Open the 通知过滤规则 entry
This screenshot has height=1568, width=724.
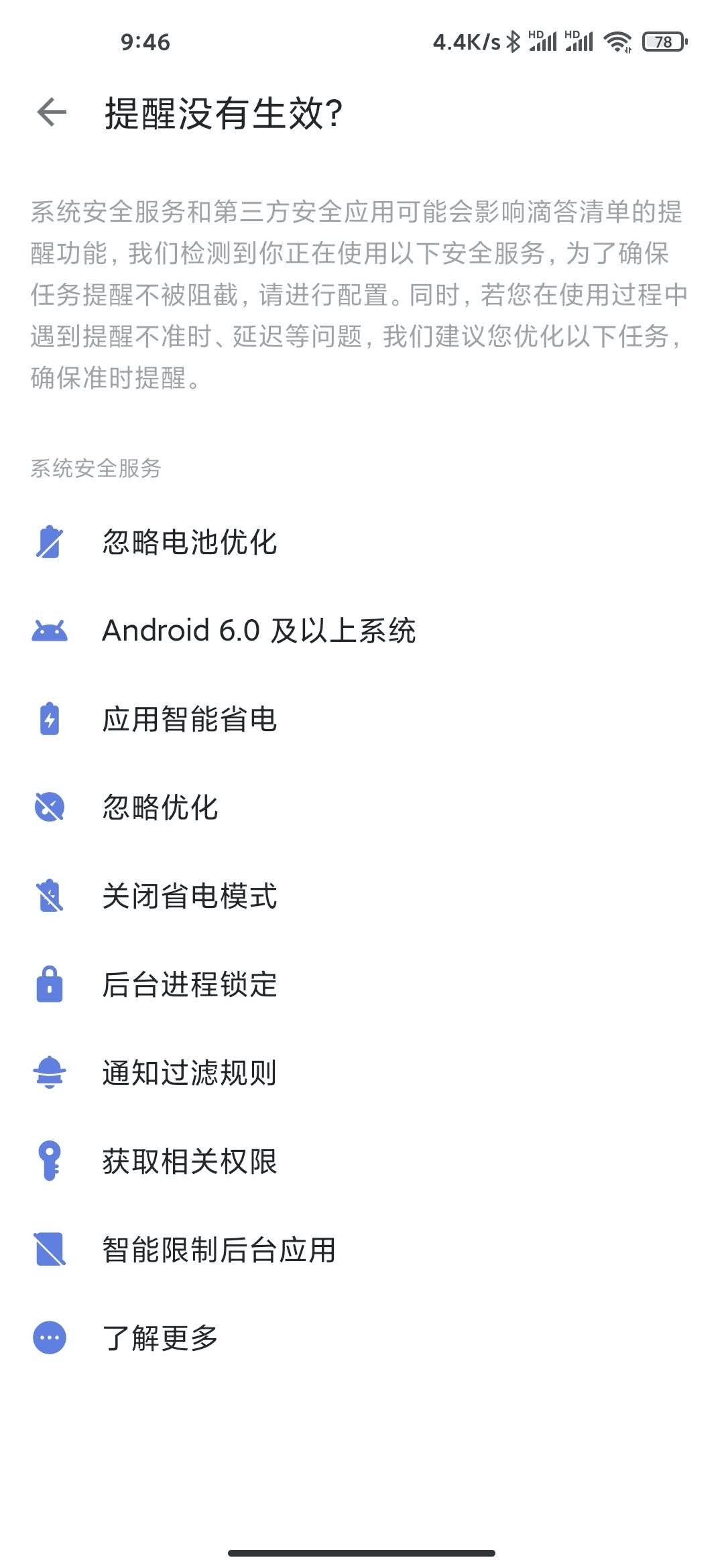(191, 1074)
